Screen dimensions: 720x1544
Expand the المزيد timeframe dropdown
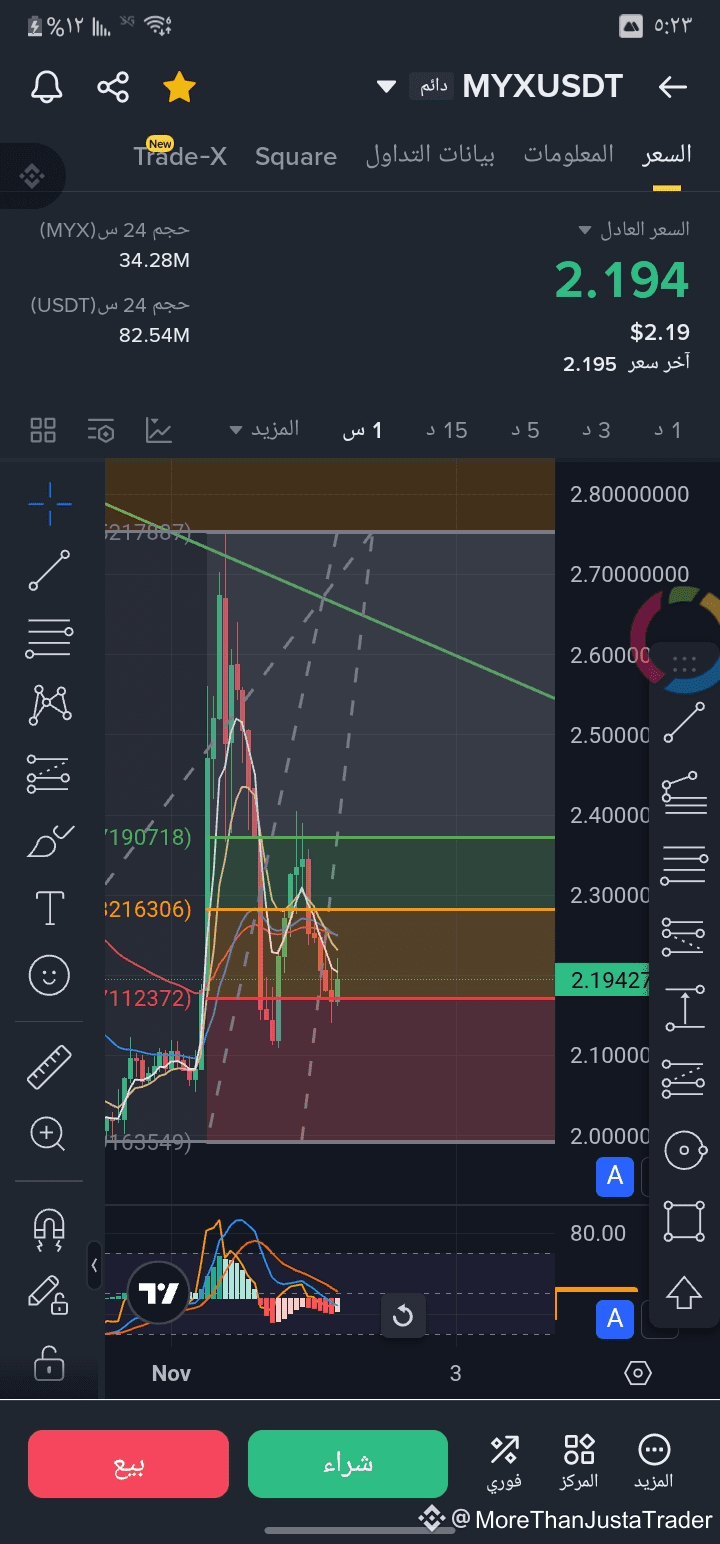(x=264, y=430)
